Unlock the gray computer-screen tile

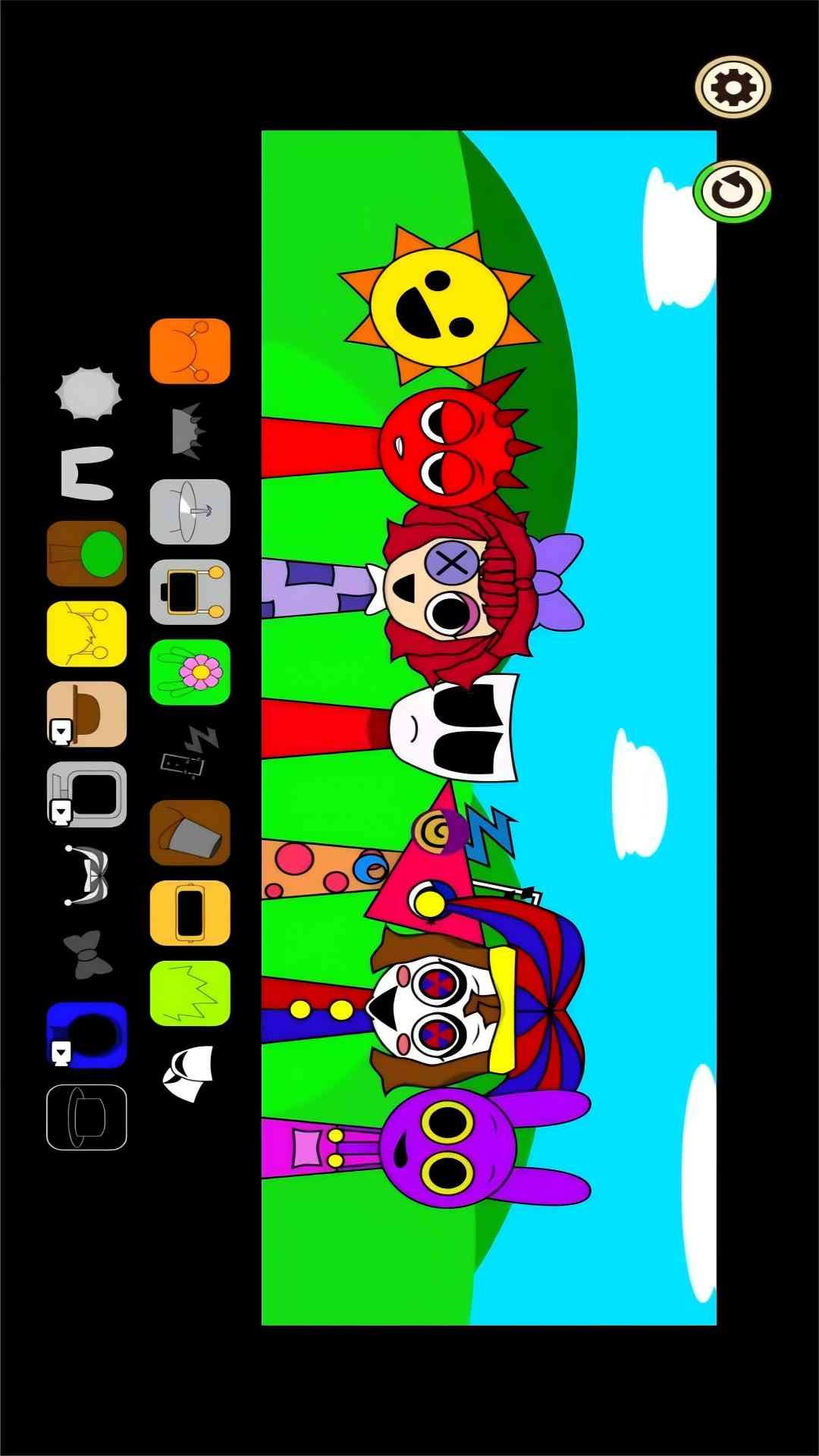click(86, 794)
